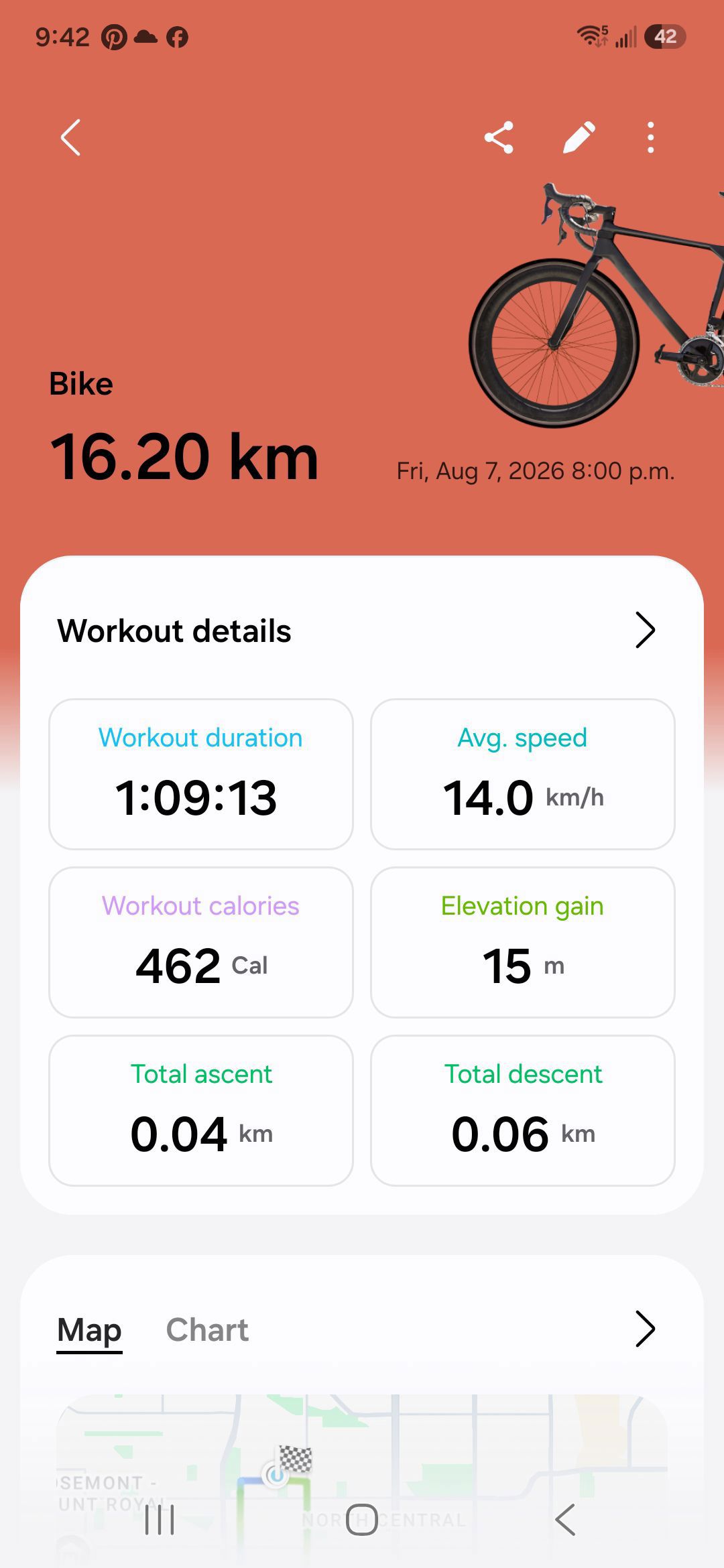Switch to the Chart tab
Screen dimensions: 724x1568
click(207, 1329)
